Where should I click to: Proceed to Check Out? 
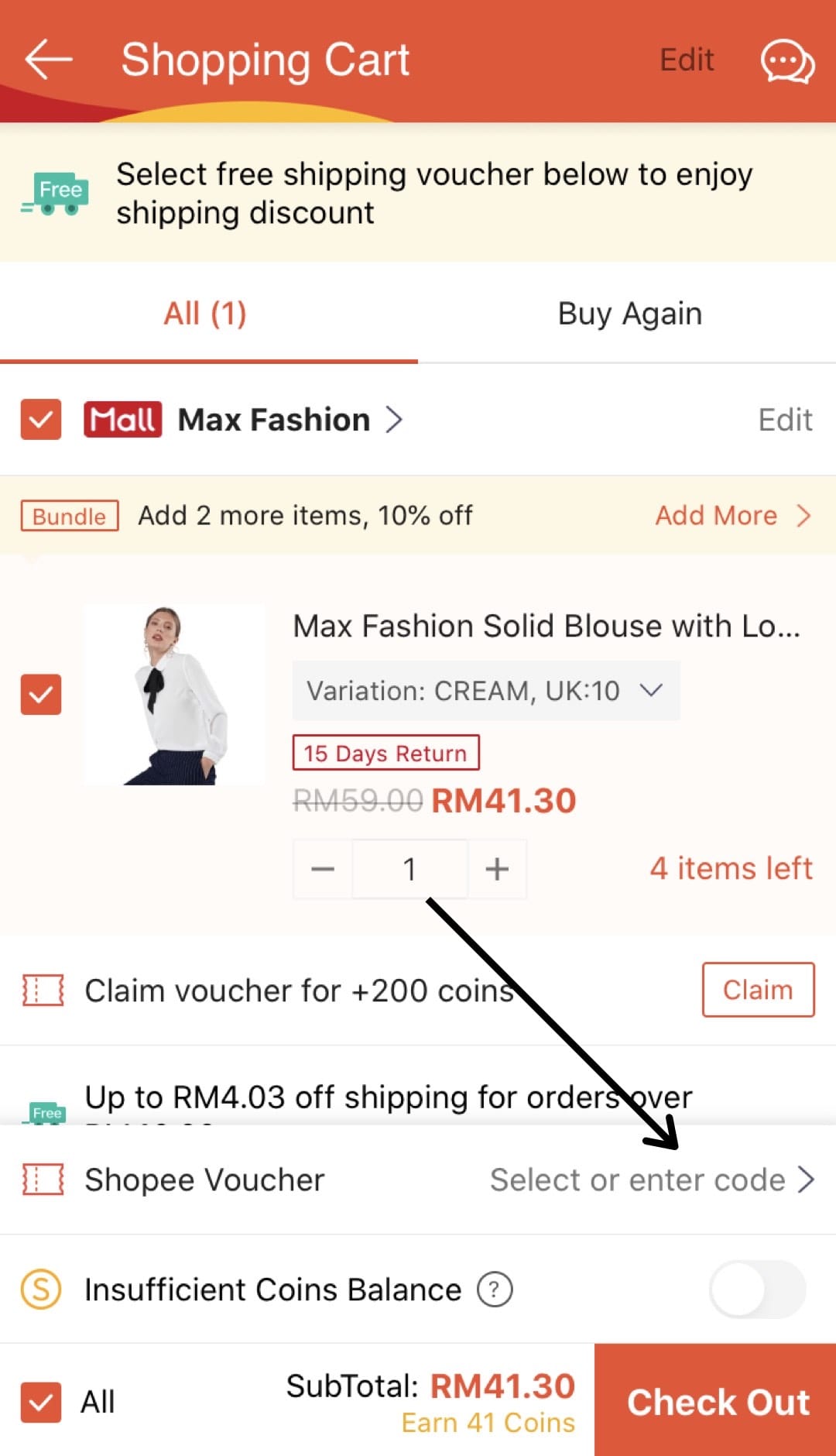716,1402
